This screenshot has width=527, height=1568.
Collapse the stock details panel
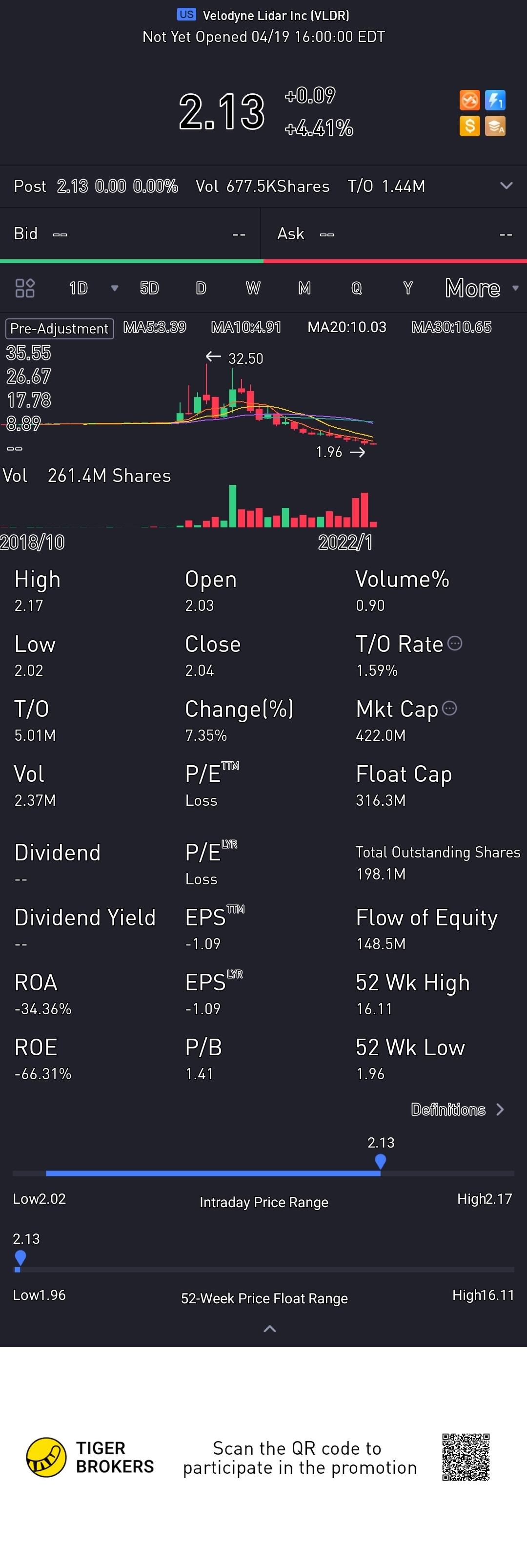(269, 1329)
